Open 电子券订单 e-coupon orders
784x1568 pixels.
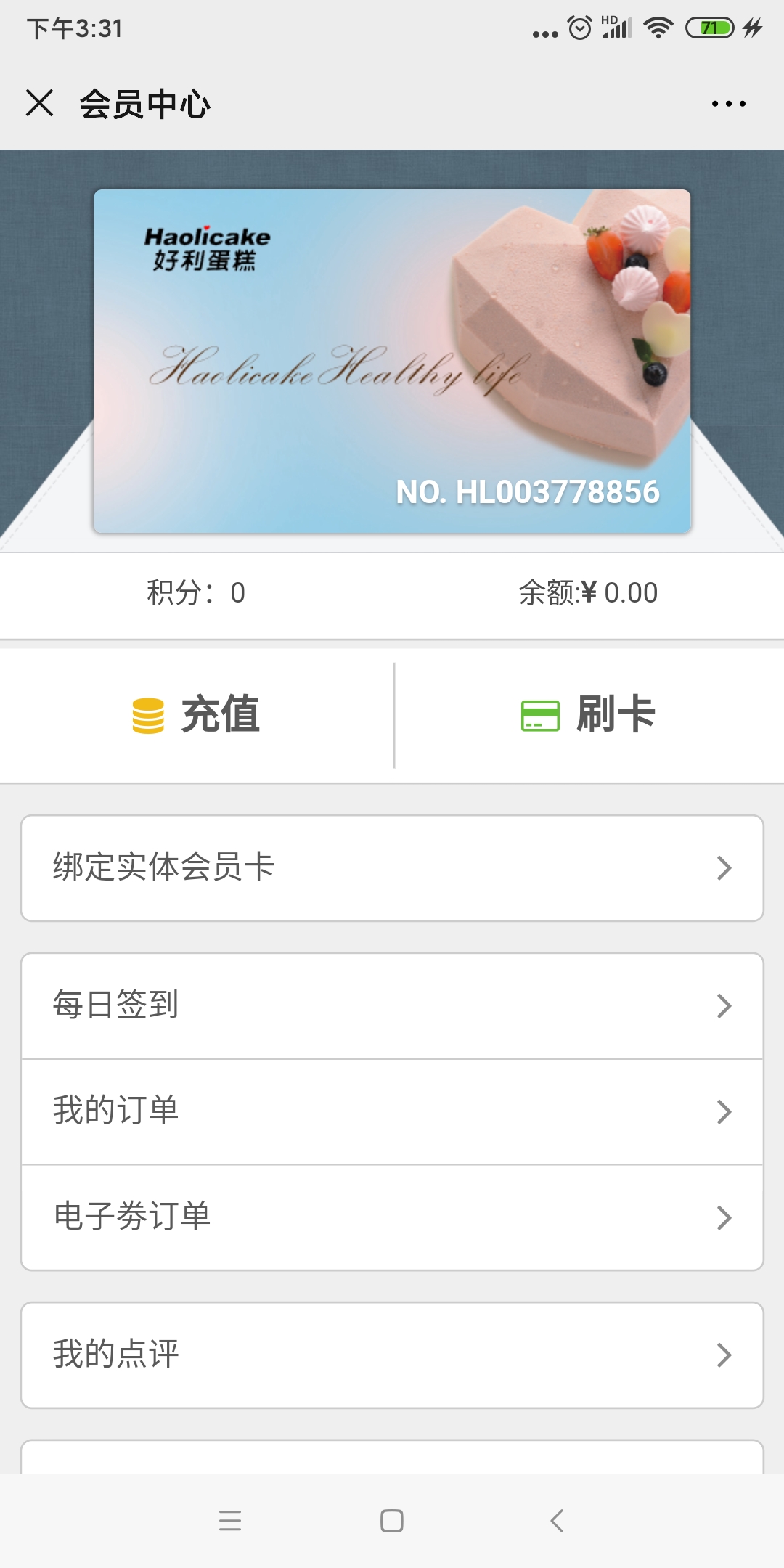(392, 1217)
